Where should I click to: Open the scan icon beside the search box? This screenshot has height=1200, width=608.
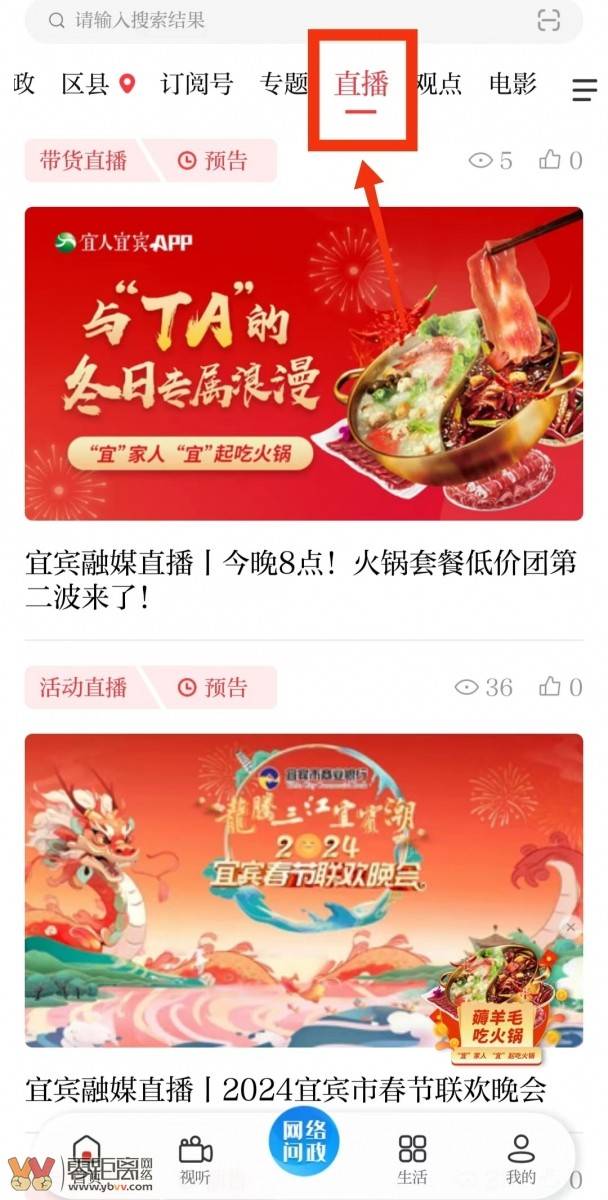click(548, 21)
